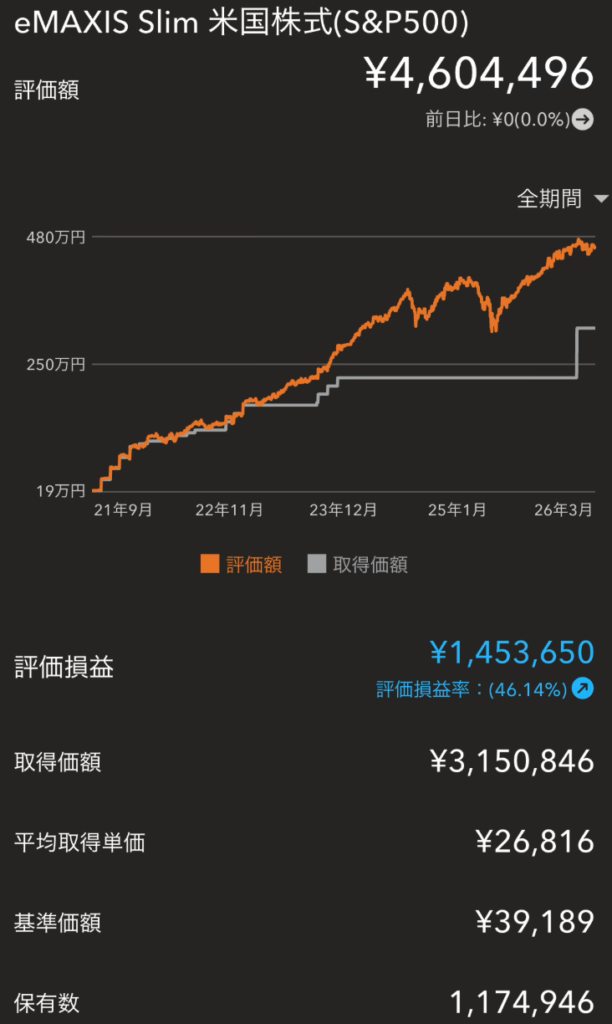This screenshot has height=1024, width=612.
Task: Toggle the 前日比 display arrow icon
Action: coord(583,119)
